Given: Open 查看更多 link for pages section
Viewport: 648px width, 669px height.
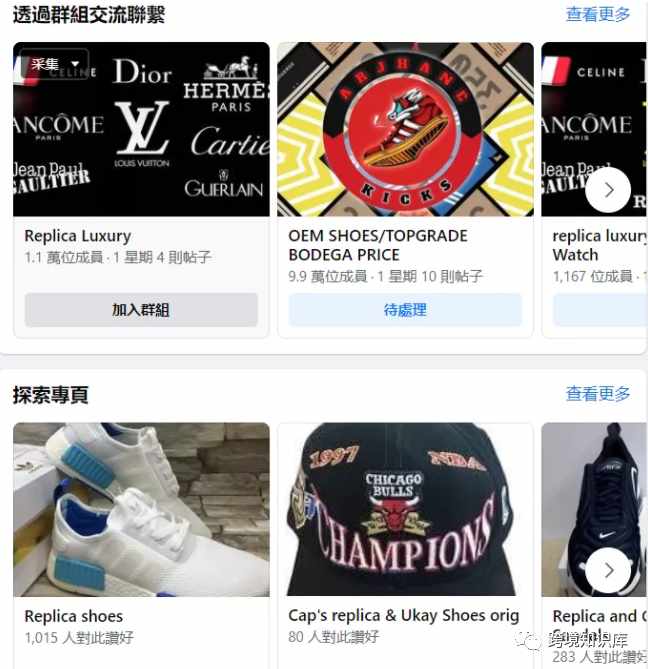Looking at the screenshot, I should click(x=598, y=394).
